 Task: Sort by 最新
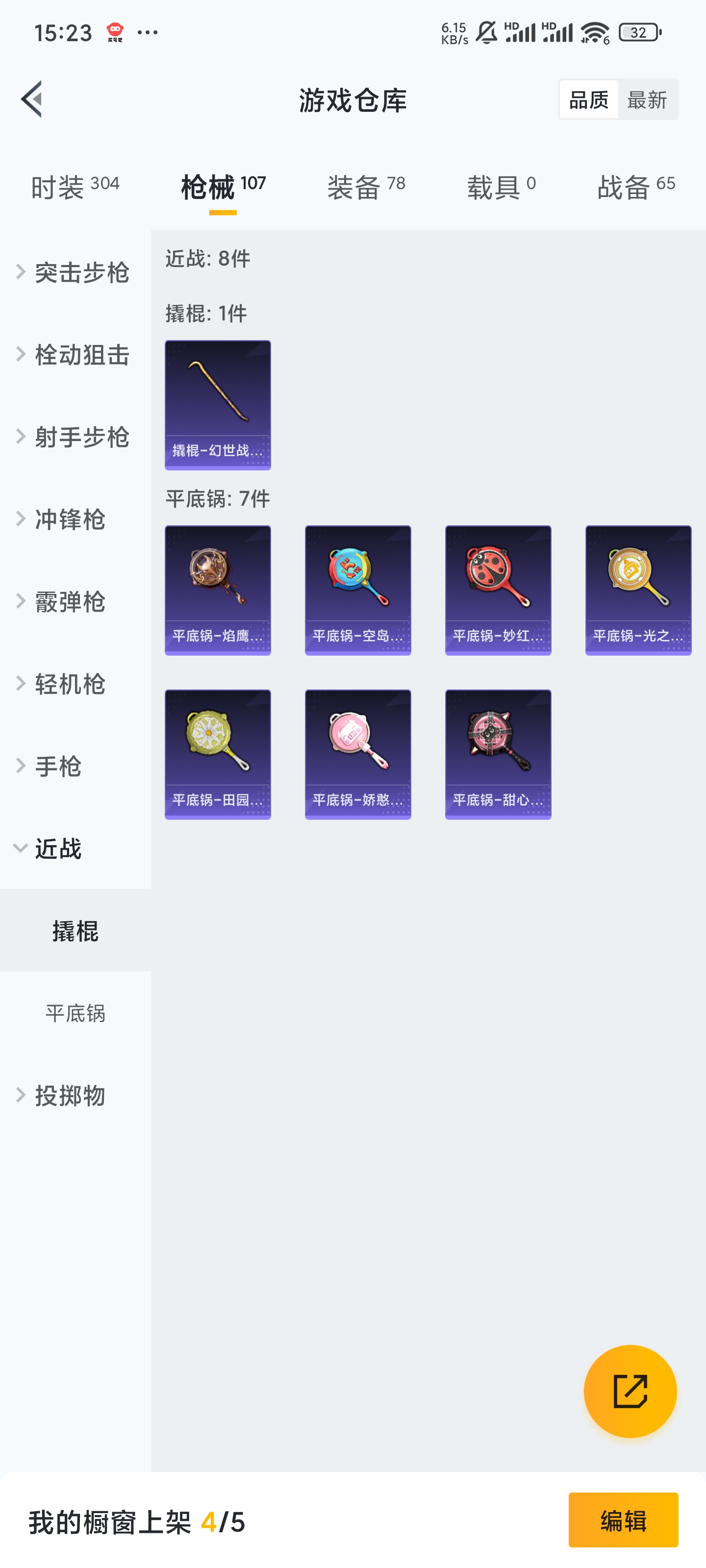click(x=647, y=99)
